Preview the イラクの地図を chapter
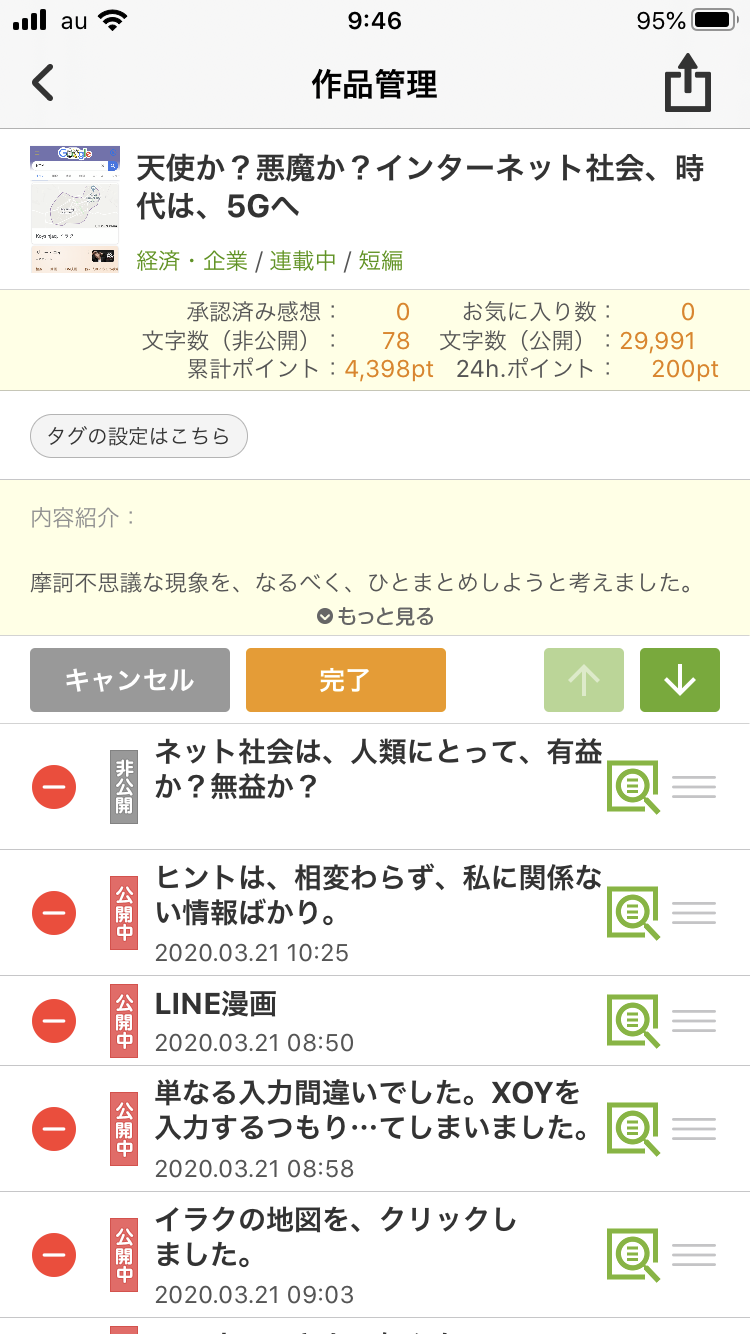The width and height of the screenshot is (750, 1334). (x=633, y=1253)
